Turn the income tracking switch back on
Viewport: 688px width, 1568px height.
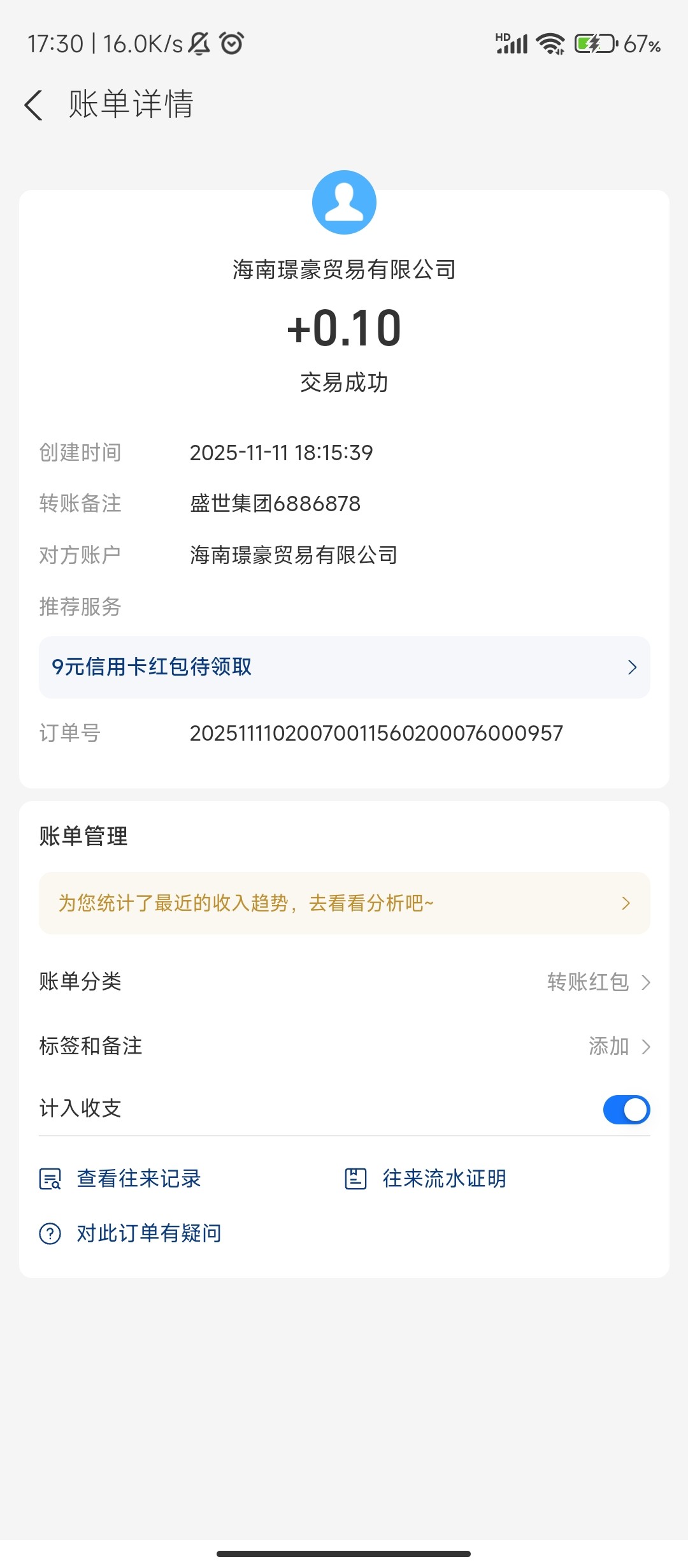click(x=626, y=1109)
